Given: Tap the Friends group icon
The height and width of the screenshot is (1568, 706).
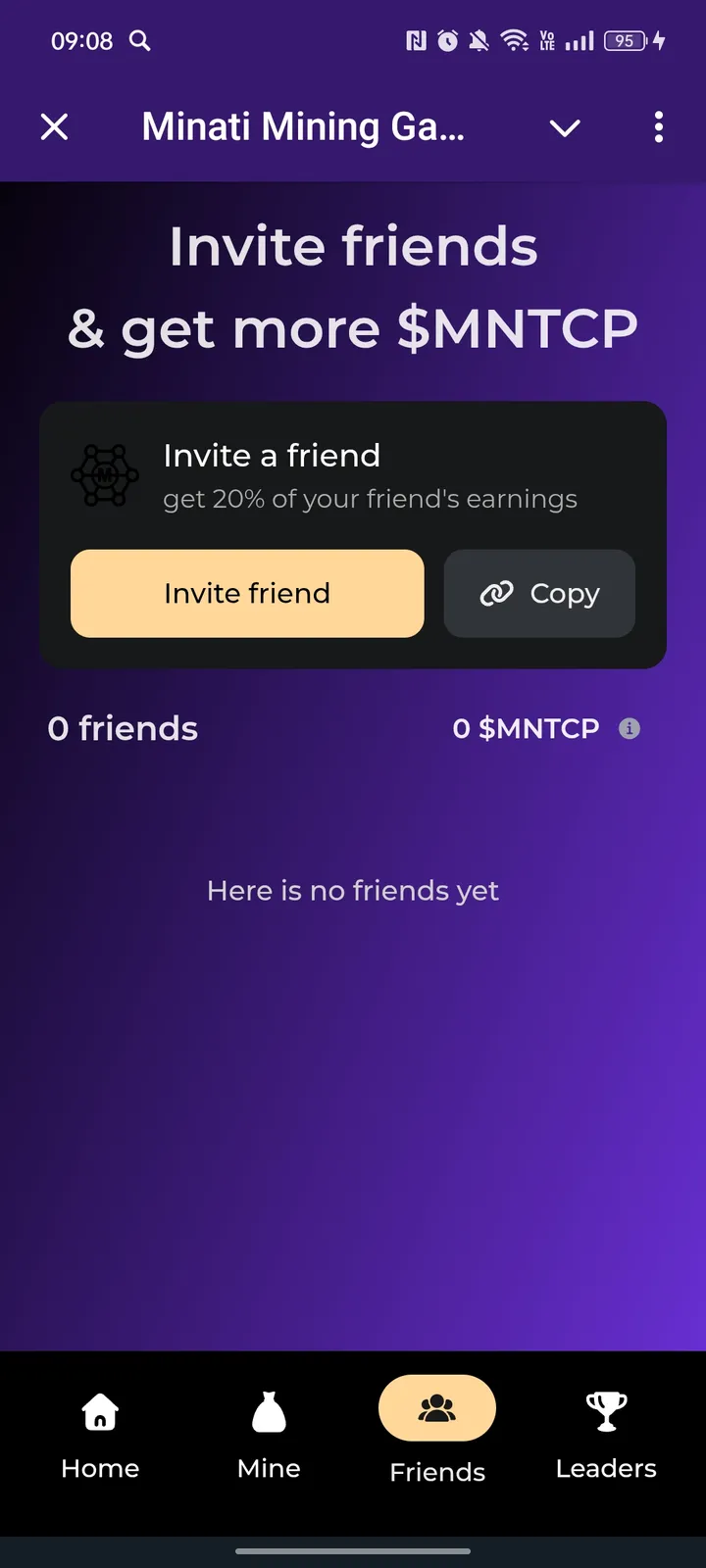Looking at the screenshot, I should click(437, 1407).
